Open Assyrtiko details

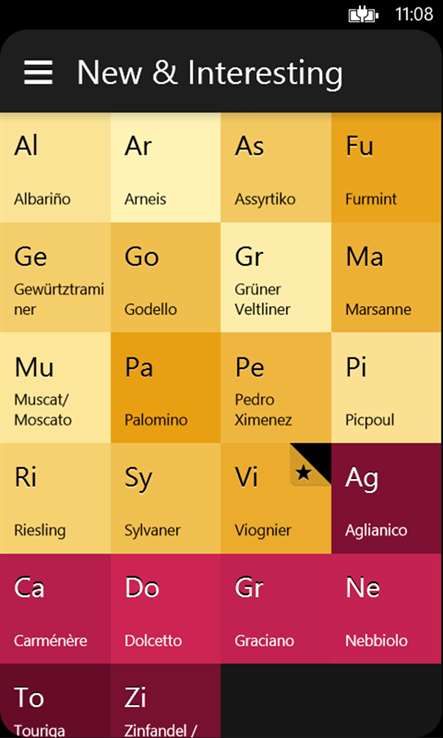click(x=276, y=167)
